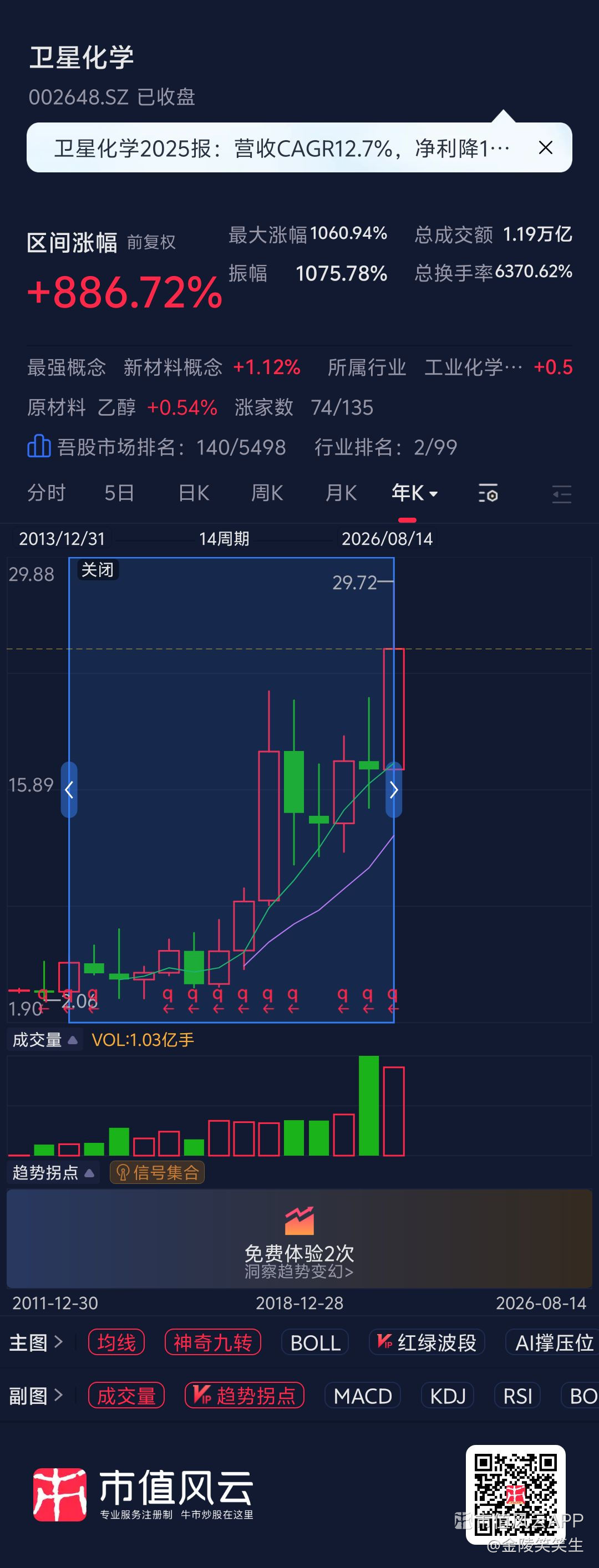Tap the right range handle arrow

pyautogui.click(x=394, y=789)
